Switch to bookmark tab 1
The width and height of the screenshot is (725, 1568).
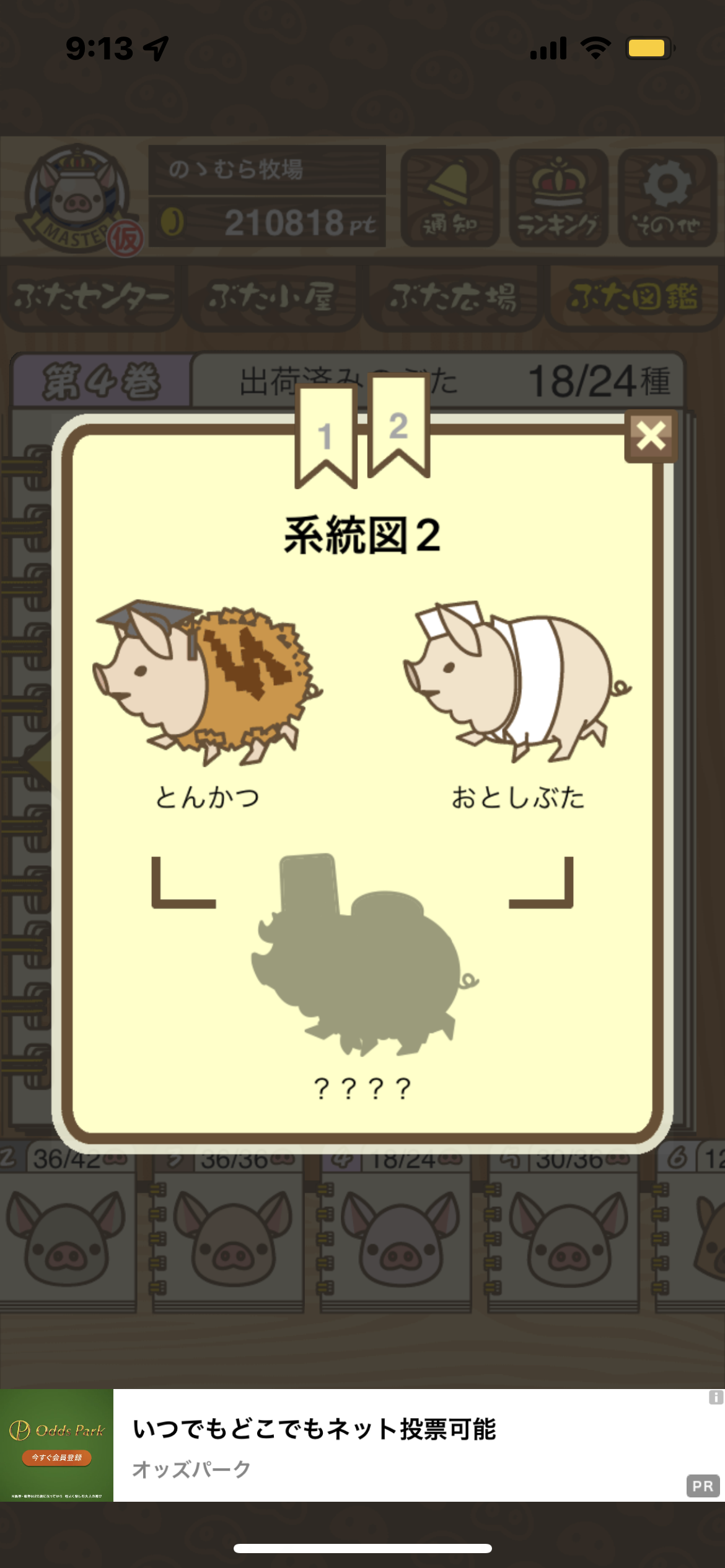pos(326,436)
